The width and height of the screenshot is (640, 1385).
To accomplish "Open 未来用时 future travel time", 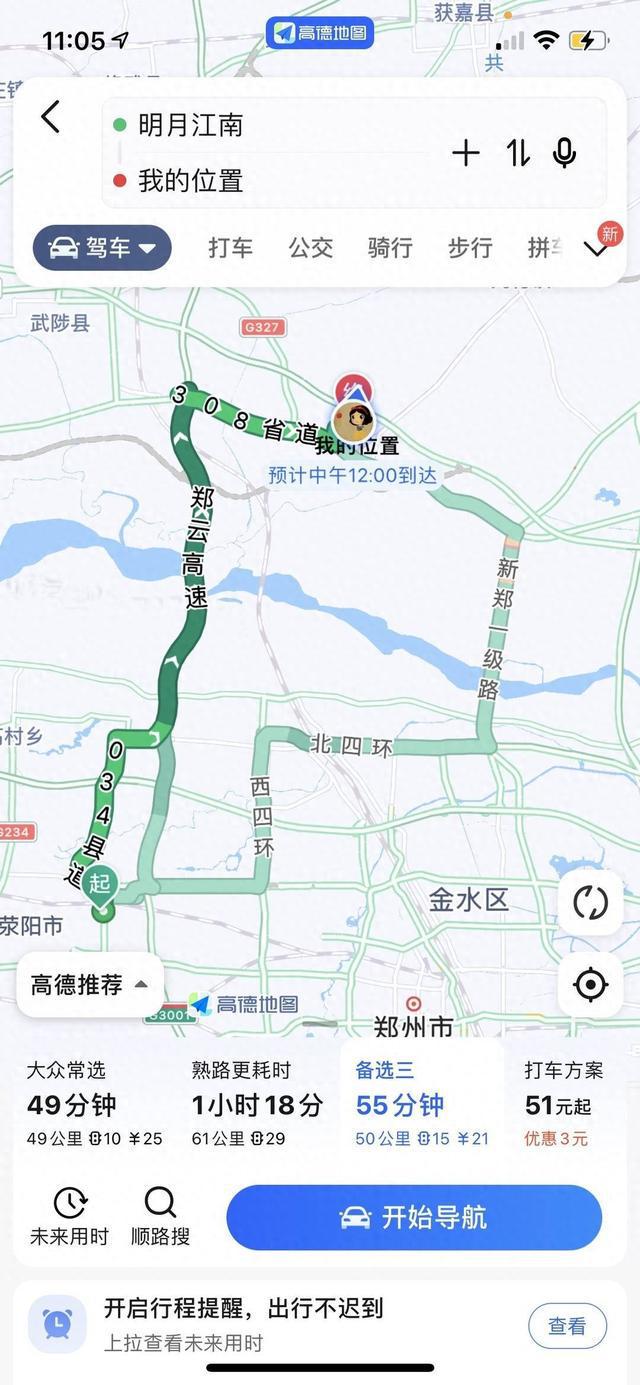I will click(69, 1216).
